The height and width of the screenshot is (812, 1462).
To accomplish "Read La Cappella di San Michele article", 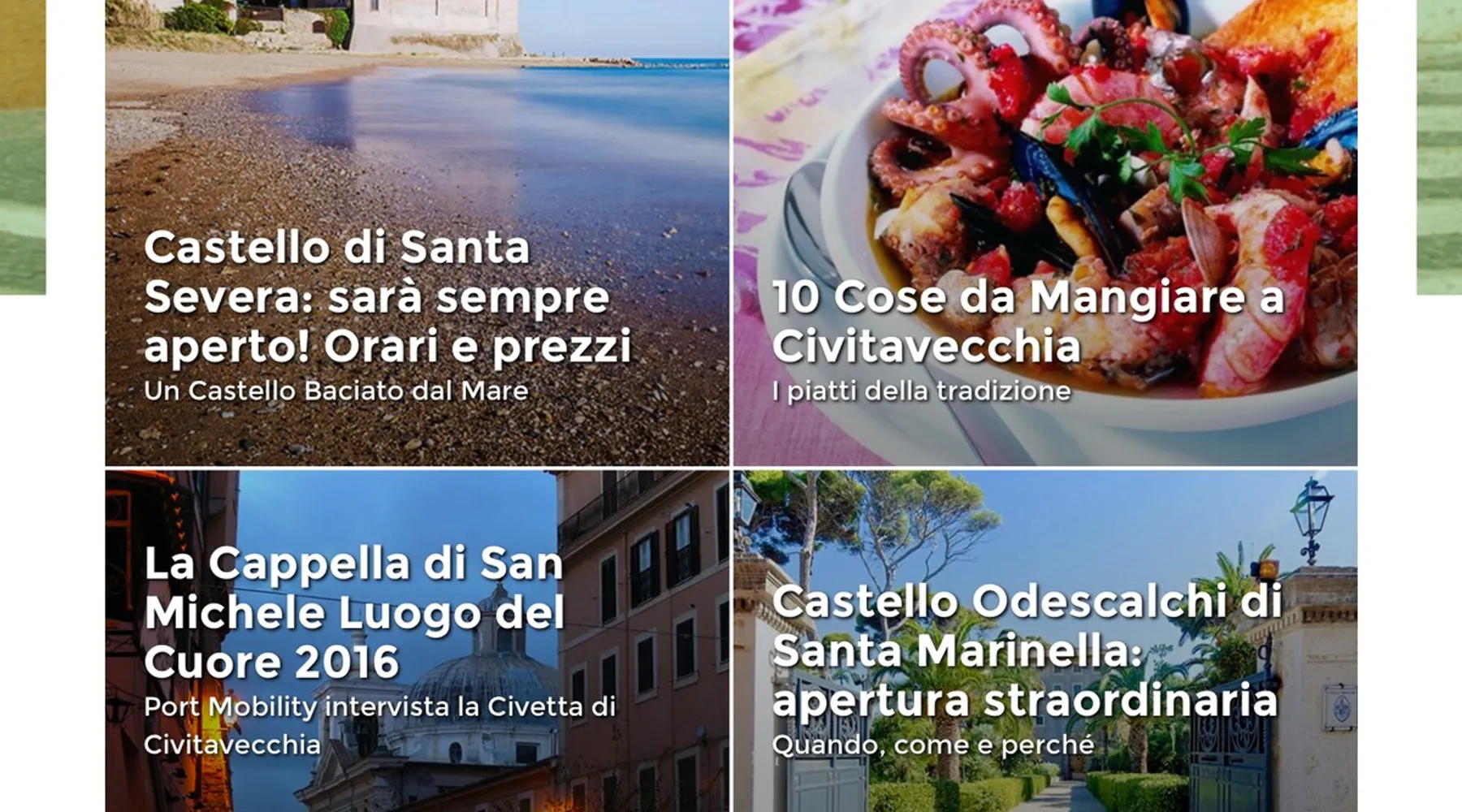I will click(x=354, y=612).
